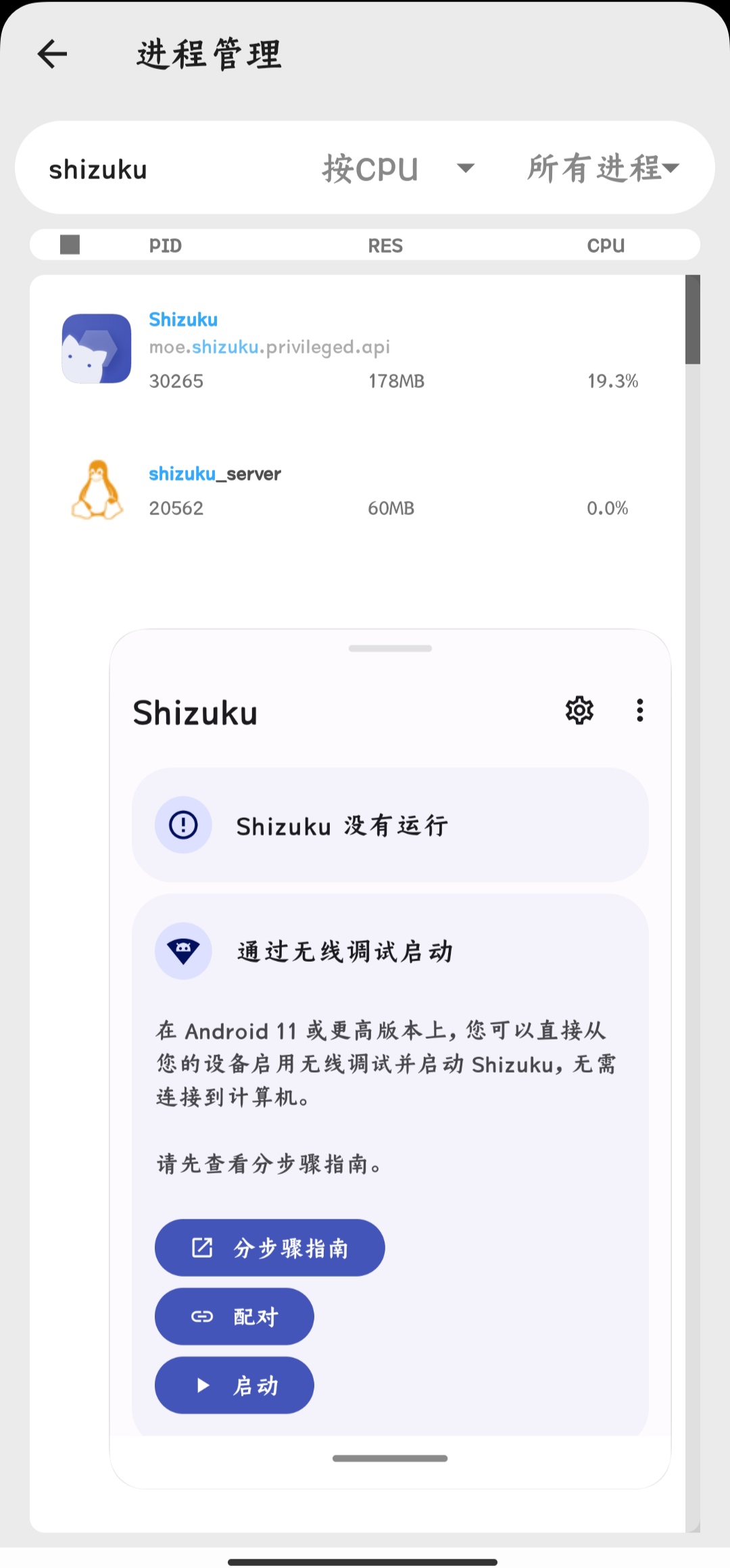Click the wireless debugging WiFi icon
The width and height of the screenshot is (730, 1568).
pos(182,950)
